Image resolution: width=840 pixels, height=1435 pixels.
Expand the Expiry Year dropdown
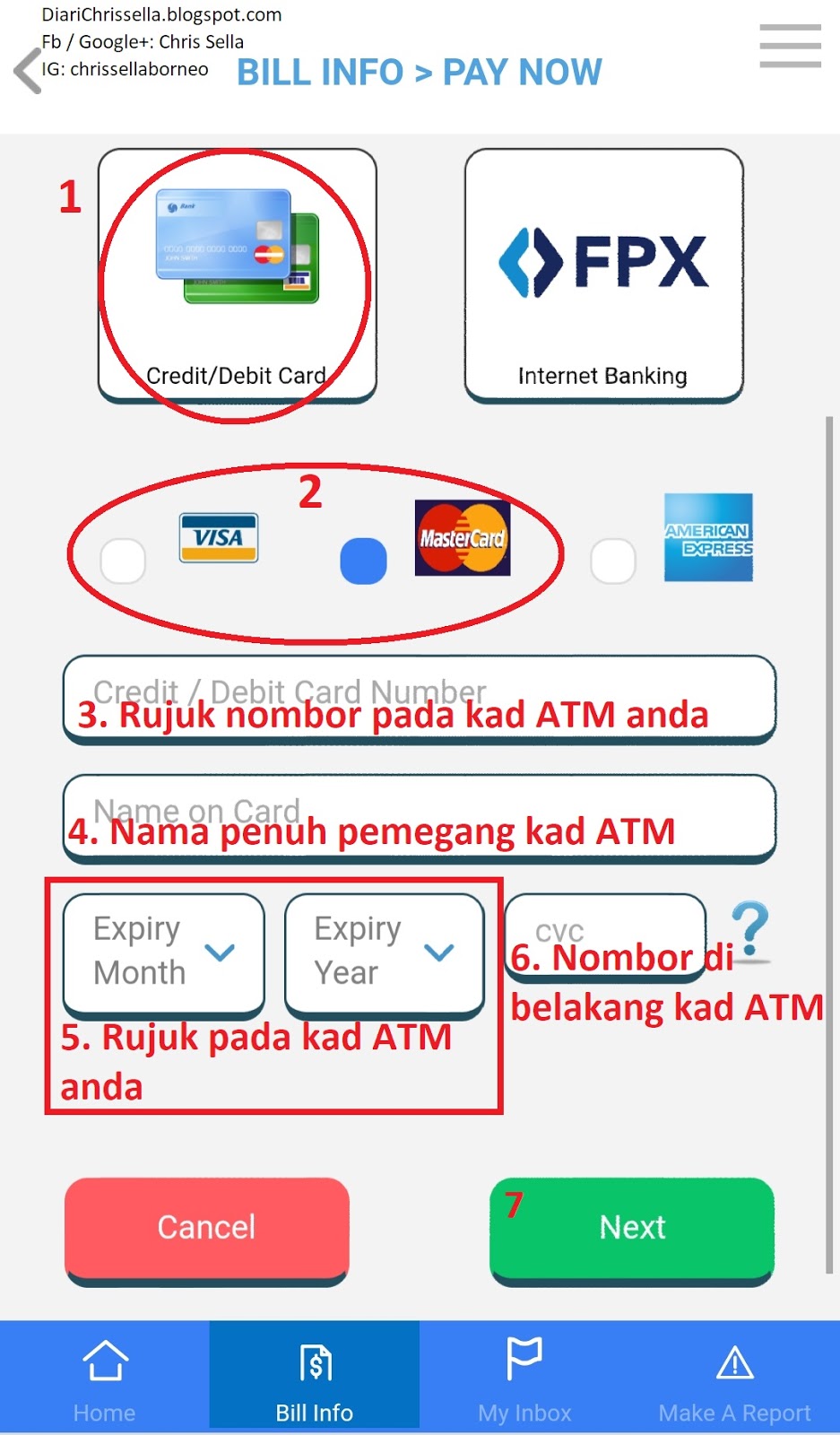pos(385,952)
